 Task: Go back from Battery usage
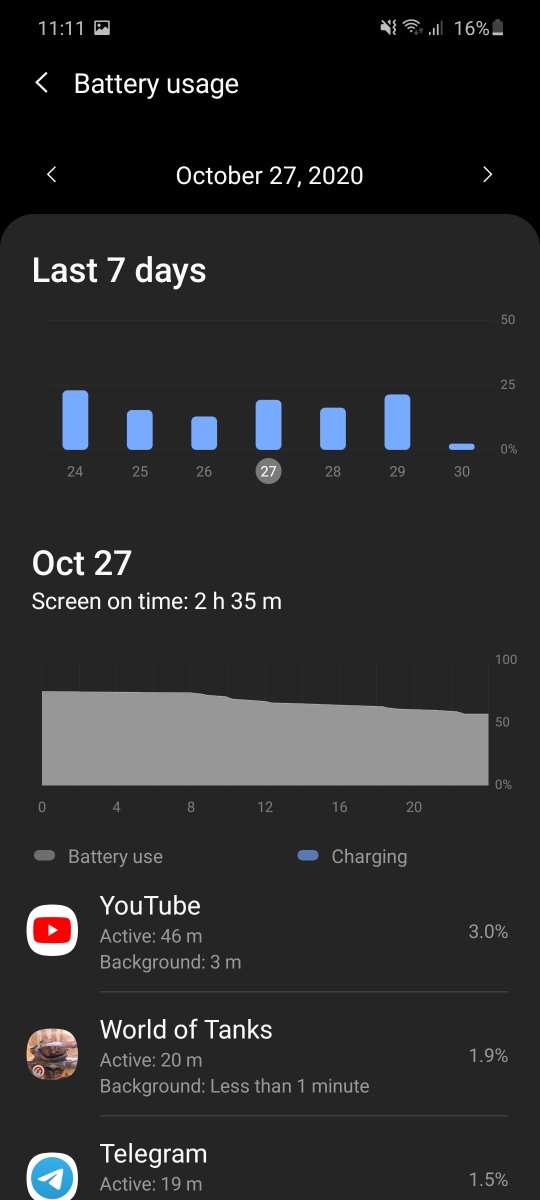pos(41,83)
